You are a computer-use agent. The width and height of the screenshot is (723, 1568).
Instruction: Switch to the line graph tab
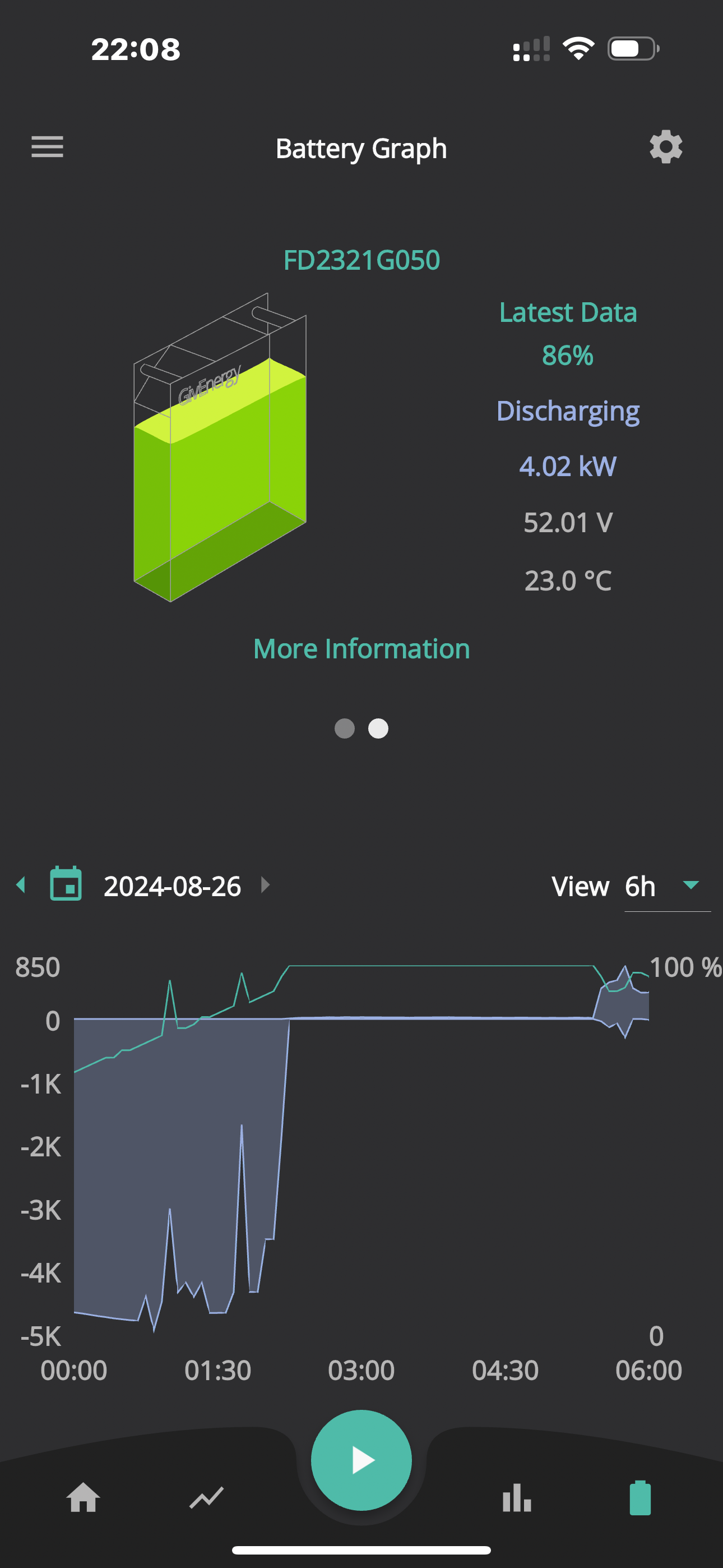coord(206,1497)
